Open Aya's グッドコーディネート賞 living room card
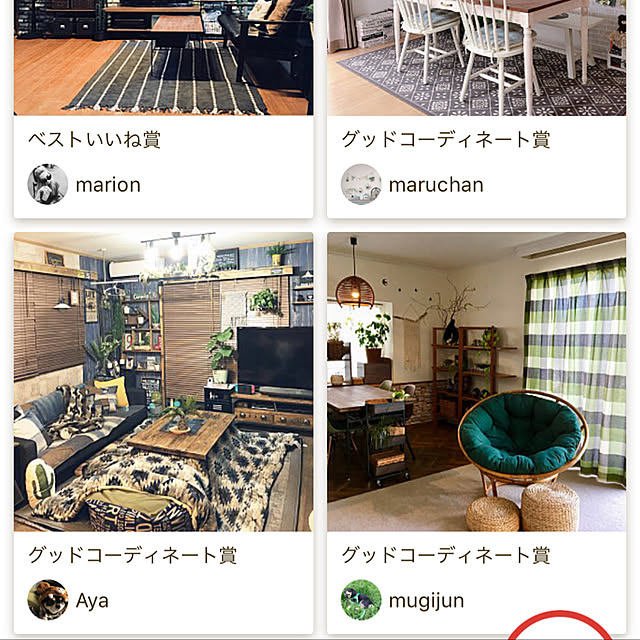 click(x=163, y=382)
